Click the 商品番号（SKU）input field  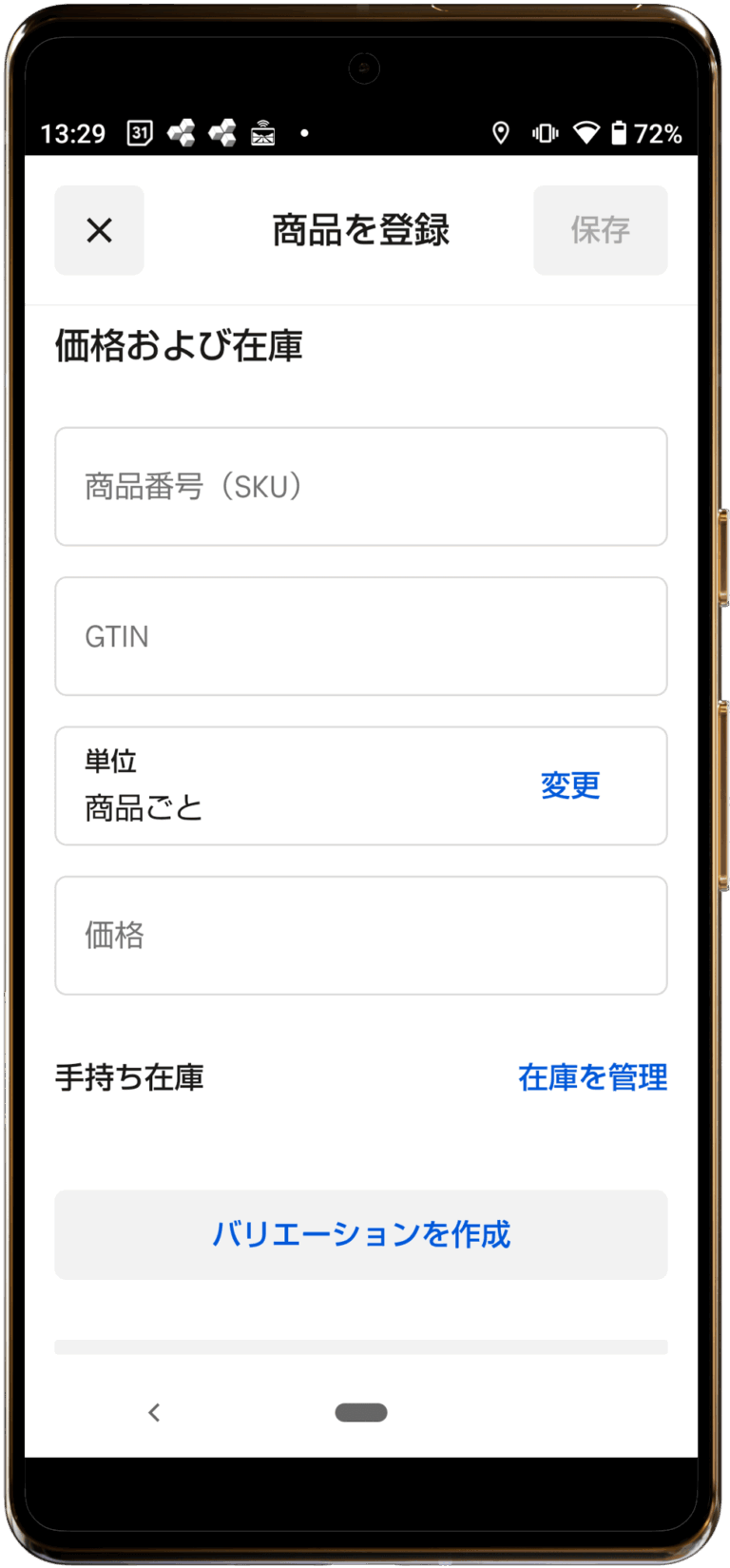pyautogui.click(x=361, y=486)
